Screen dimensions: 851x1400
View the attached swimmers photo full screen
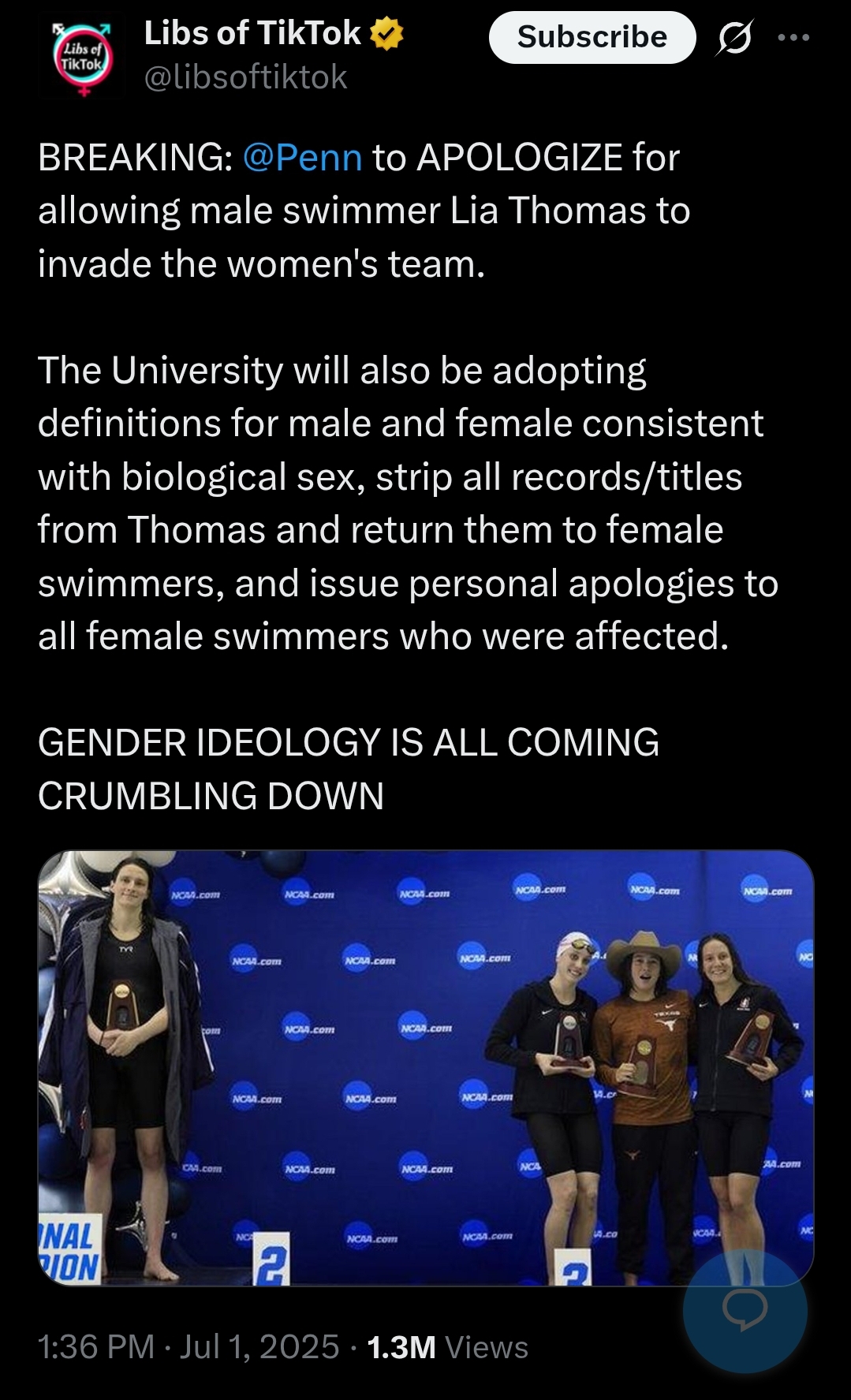[426, 1068]
